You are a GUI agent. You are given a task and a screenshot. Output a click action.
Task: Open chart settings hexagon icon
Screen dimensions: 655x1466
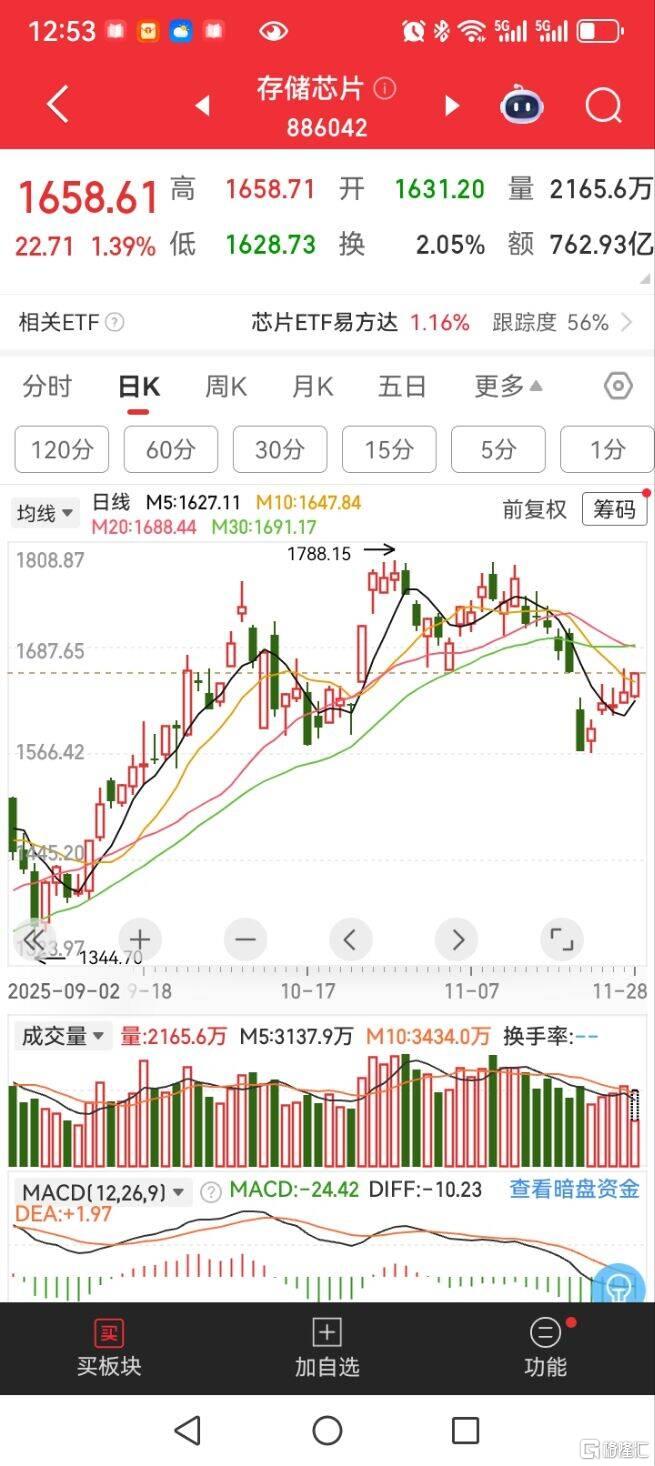(619, 386)
